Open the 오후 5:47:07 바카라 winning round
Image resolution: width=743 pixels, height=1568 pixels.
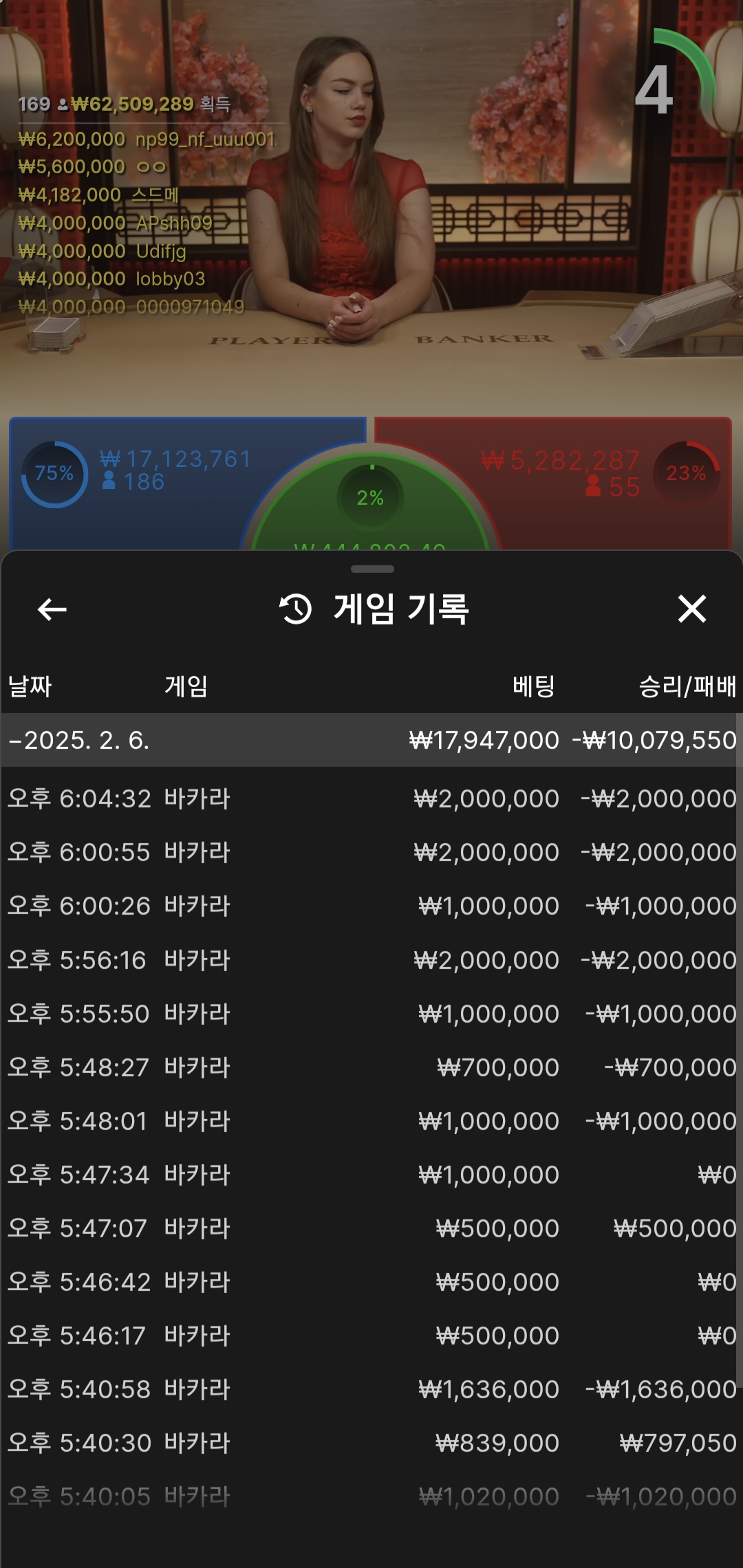coord(371,1228)
